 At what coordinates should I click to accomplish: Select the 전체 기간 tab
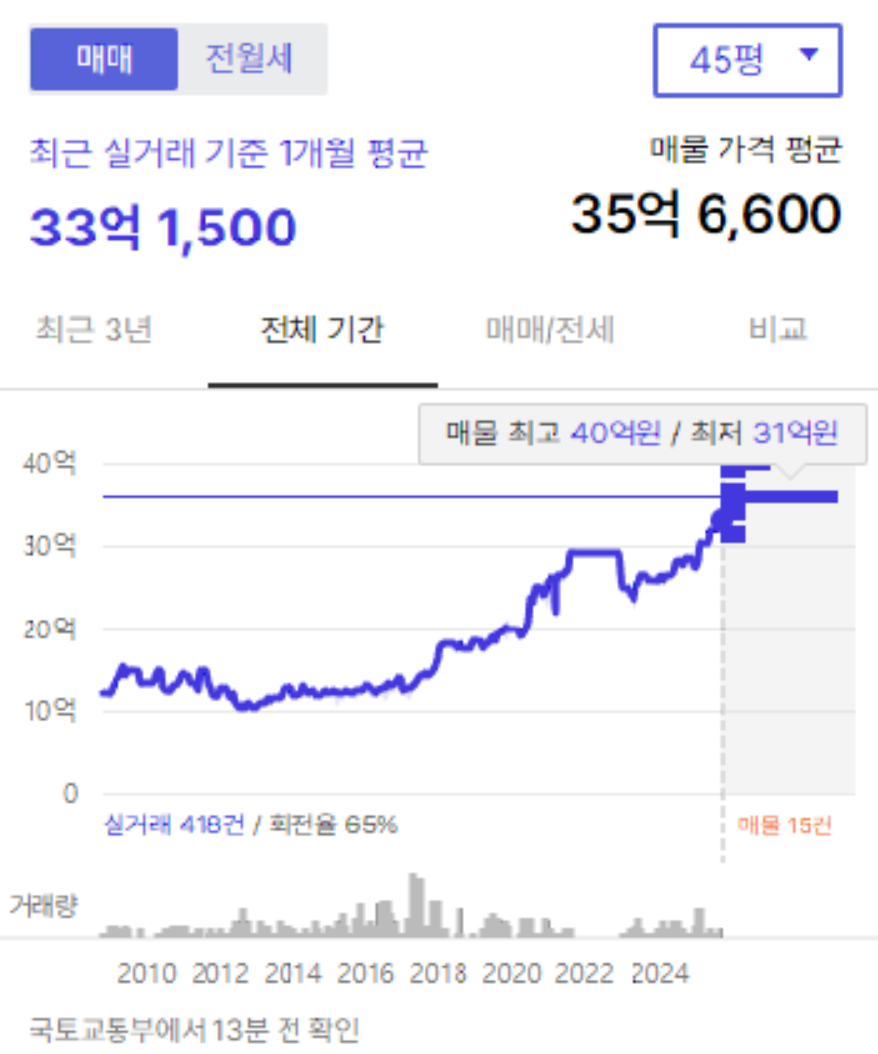tap(322, 330)
